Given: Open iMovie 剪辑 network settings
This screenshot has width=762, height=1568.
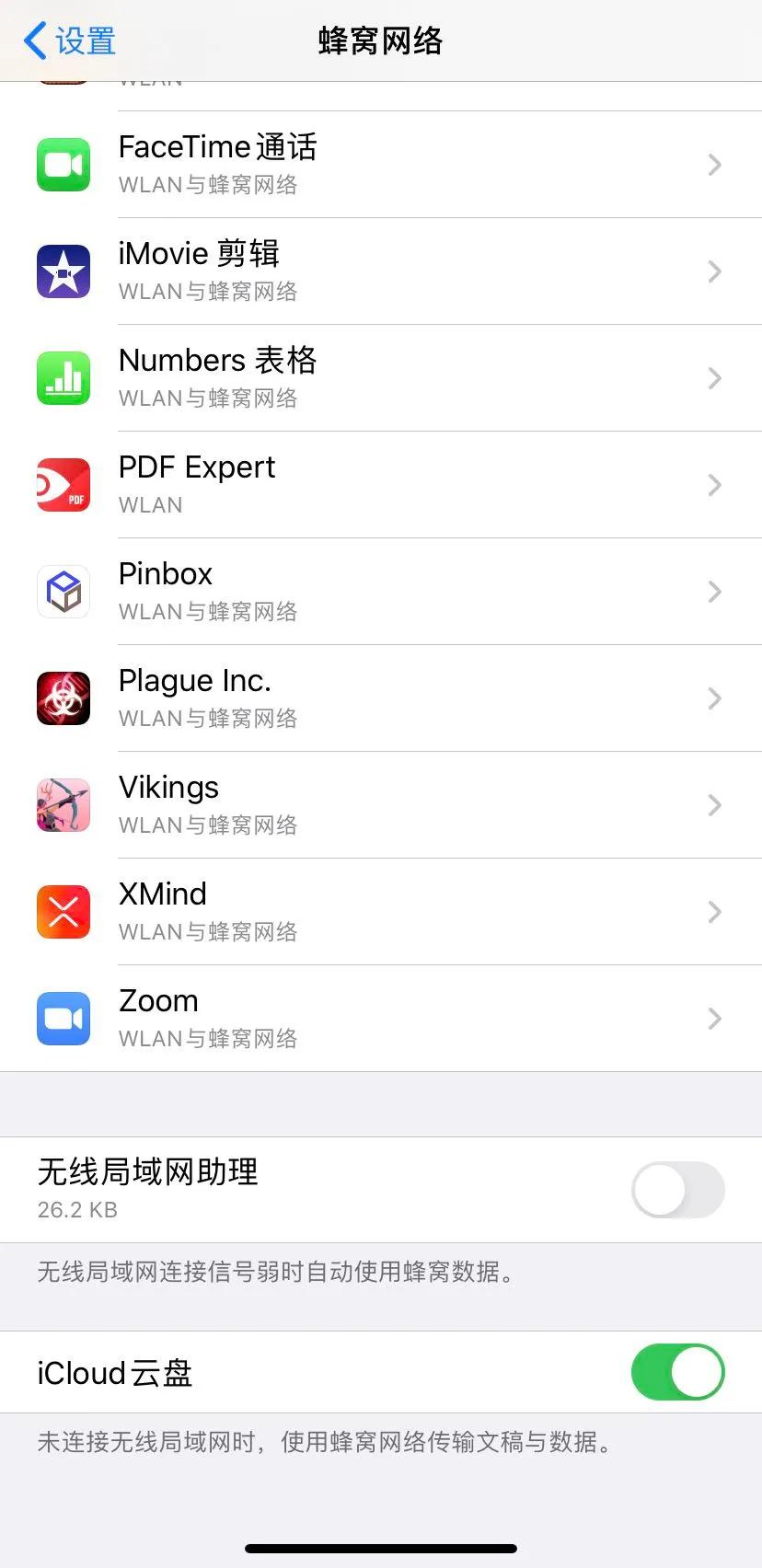Looking at the screenshot, I should click(381, 271).
